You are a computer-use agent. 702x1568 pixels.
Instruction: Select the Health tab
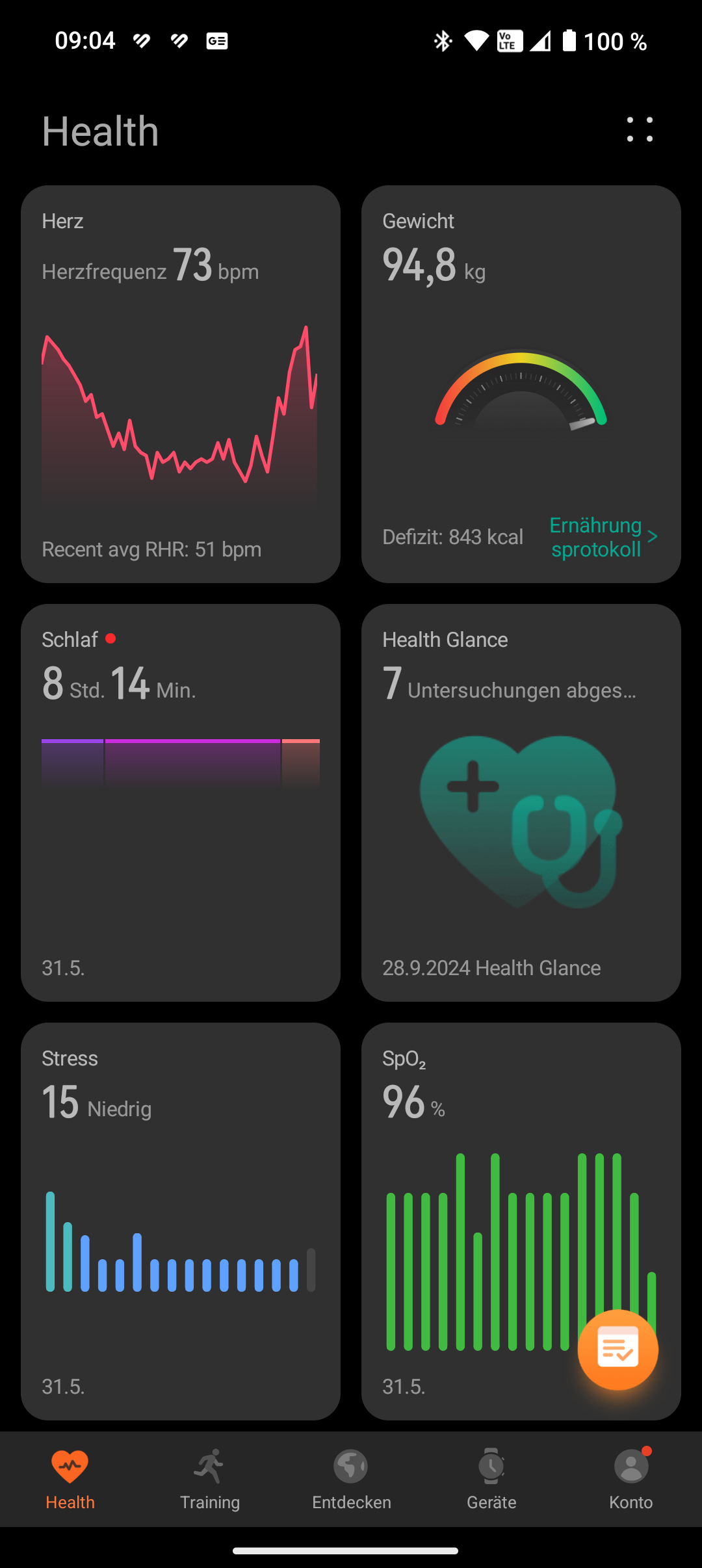coord(70,1480)
